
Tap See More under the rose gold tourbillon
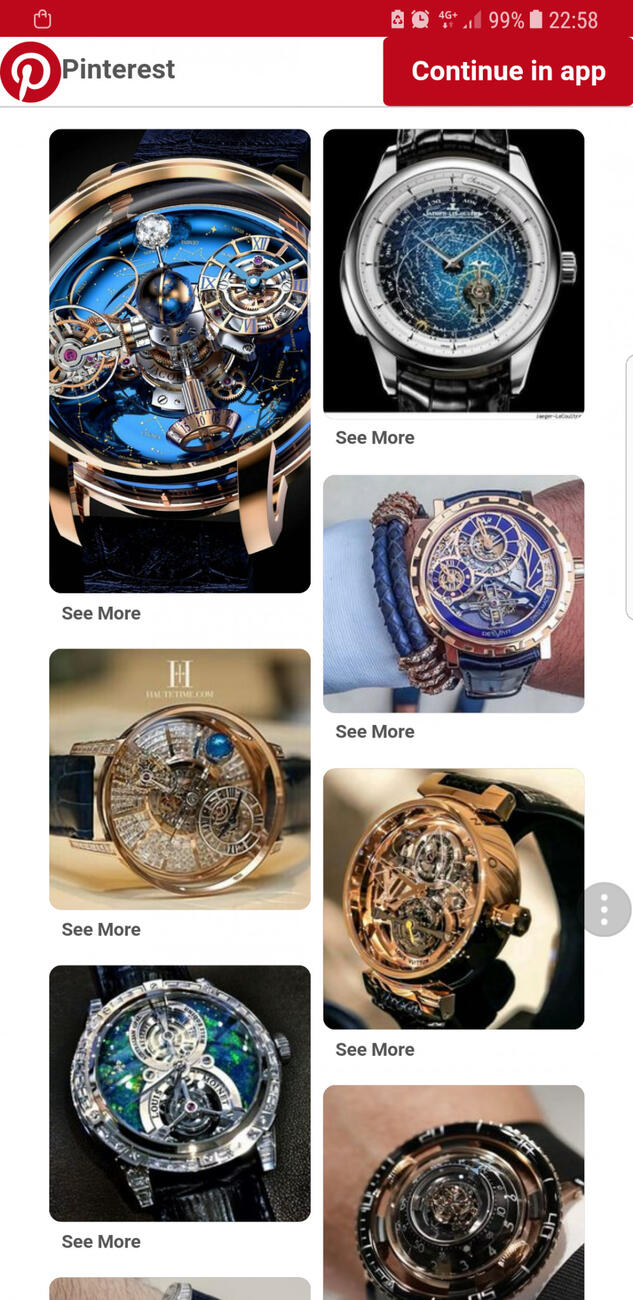tap(375, 1050)
